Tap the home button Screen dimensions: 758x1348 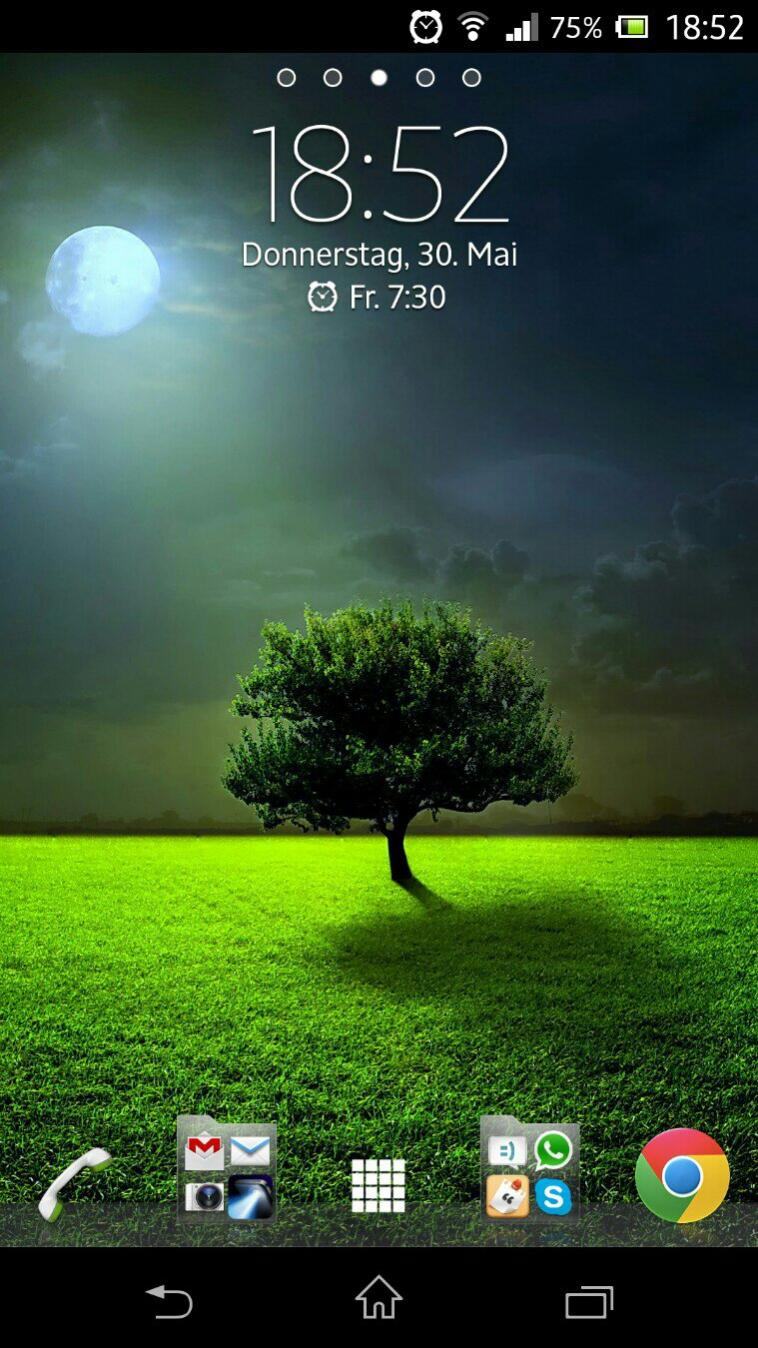click(x=379, y=1300)
